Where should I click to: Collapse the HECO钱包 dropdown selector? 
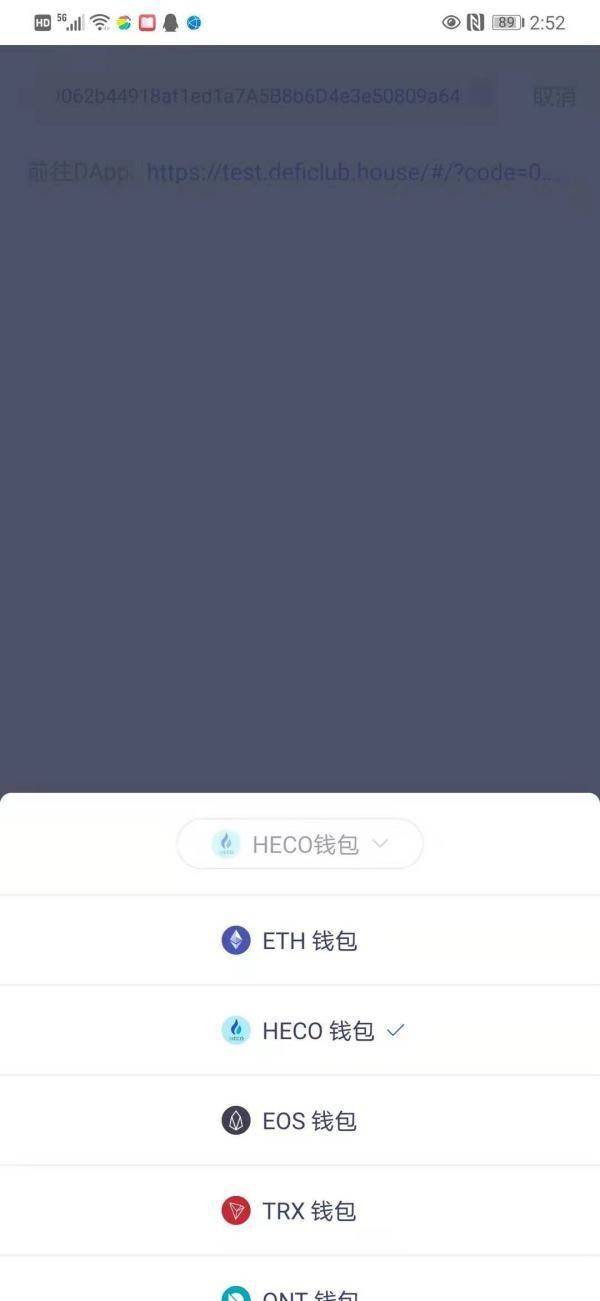[x=300, y=844]
